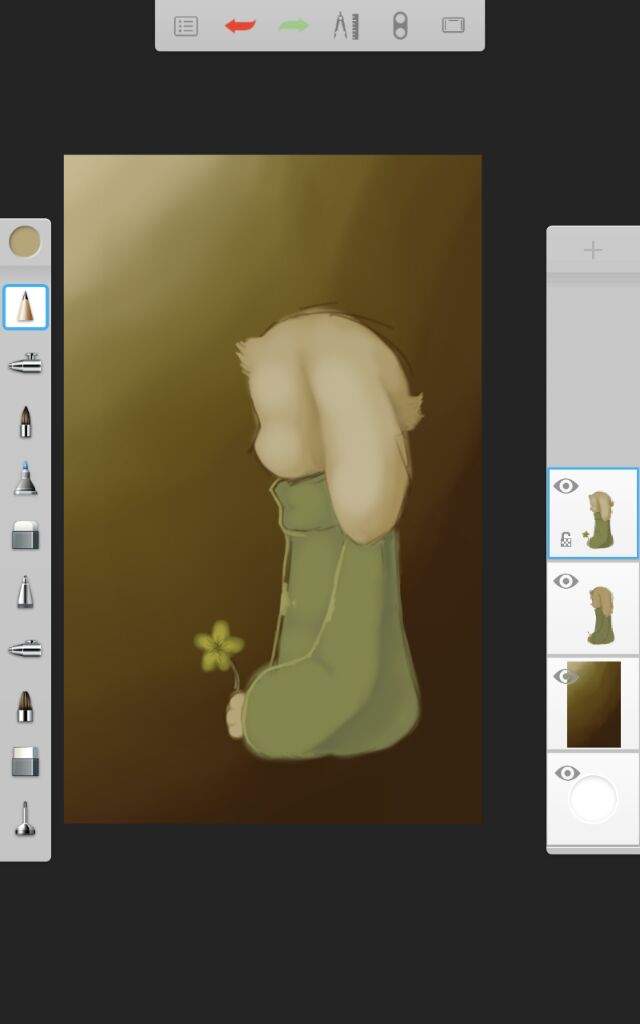The height and width of the screenshot is (1024, 640).
Task: Select the highlighted pencil brush
Action: point(25,307)
